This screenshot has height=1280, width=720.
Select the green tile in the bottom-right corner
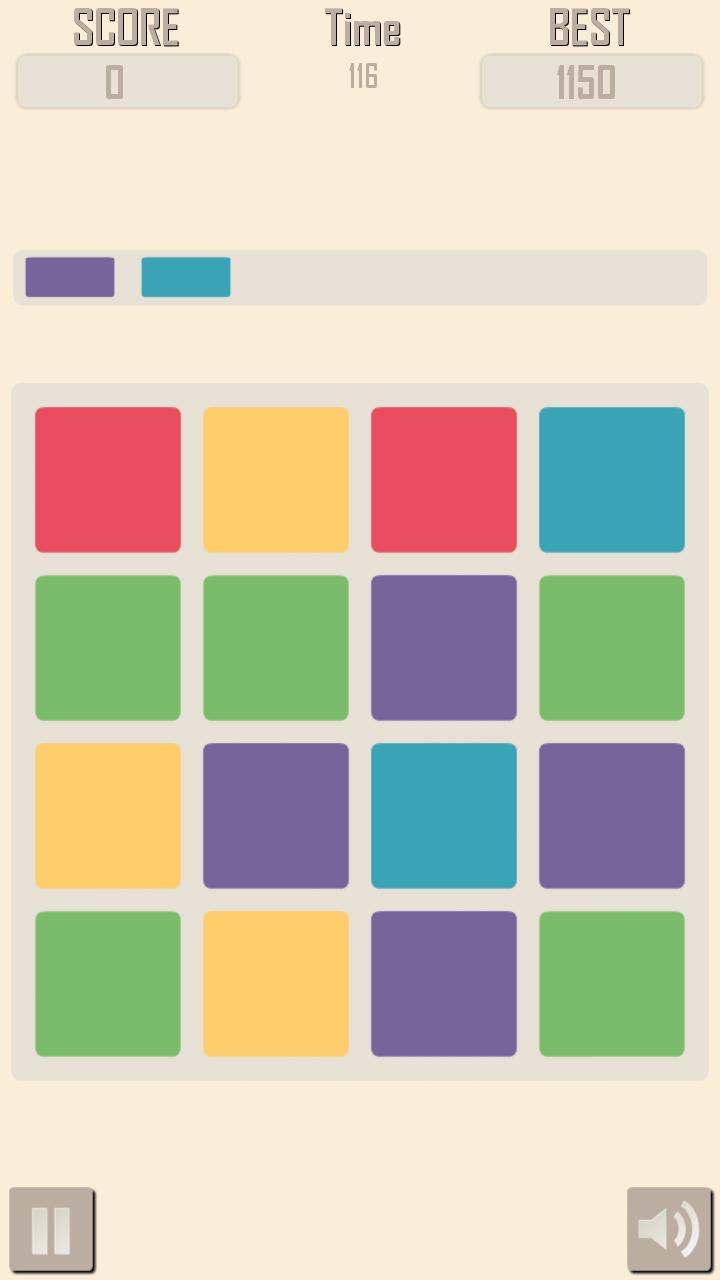[611, 983]
